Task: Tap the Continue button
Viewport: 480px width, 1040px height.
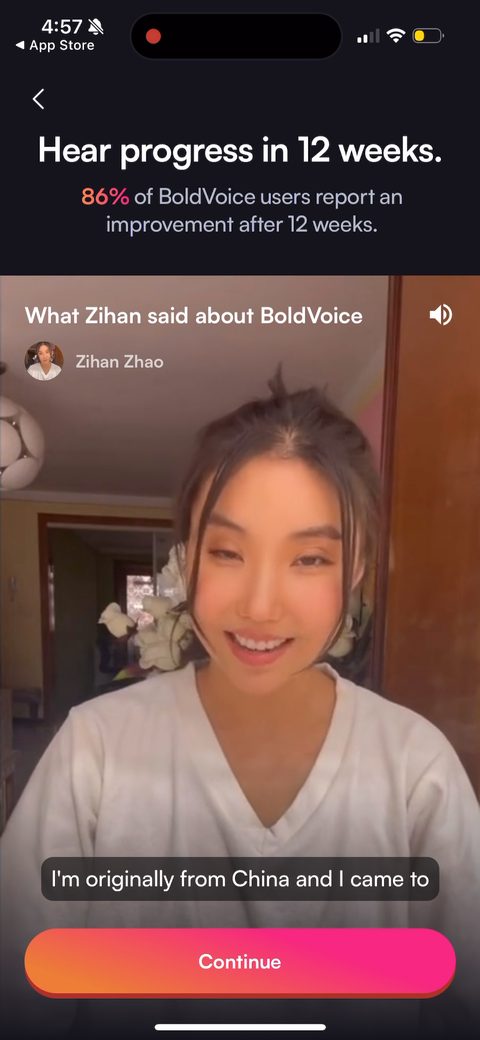Action: tap(240, 962)
